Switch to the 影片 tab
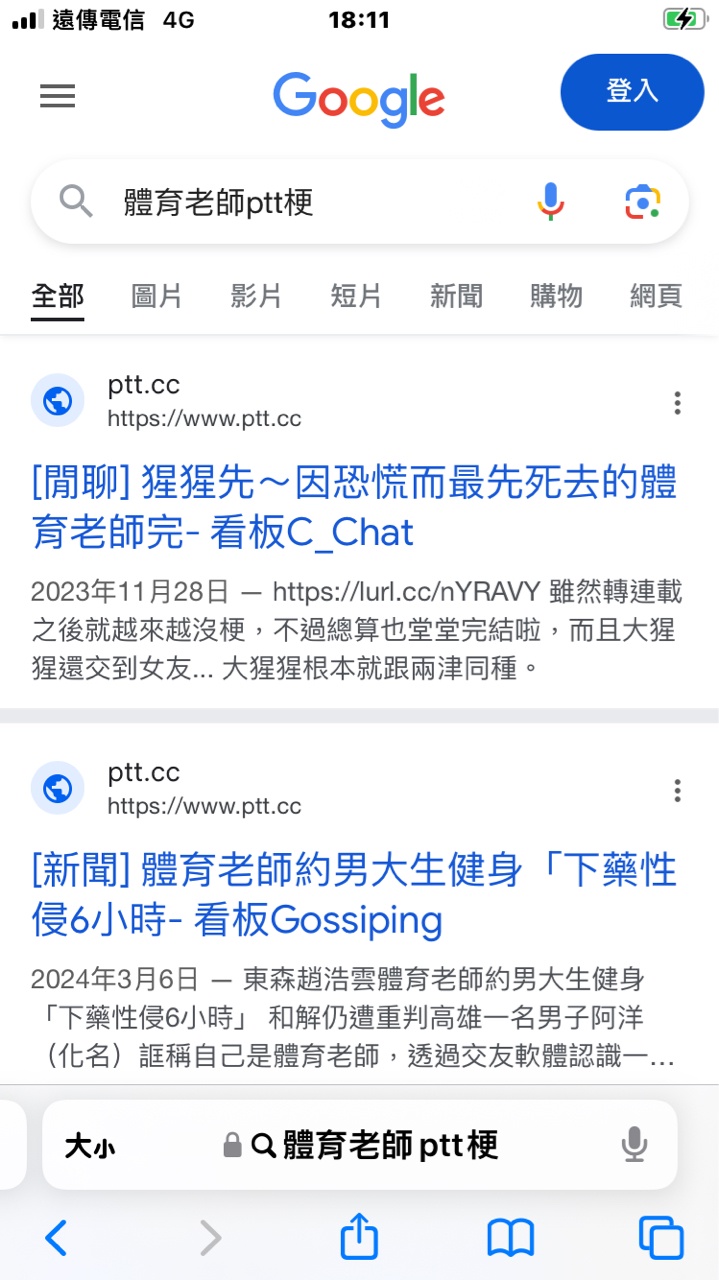Screen dimensions: 719x1280 (256, 296)
